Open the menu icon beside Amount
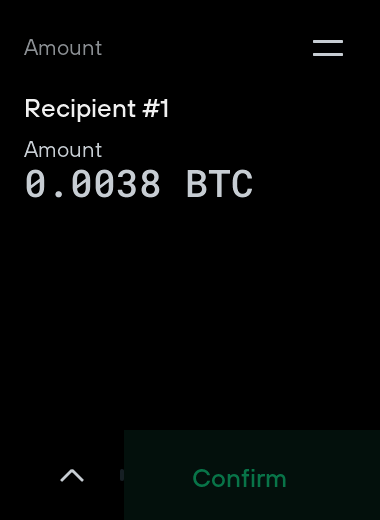This screenshot has width=380, height=520. coord(328,48)
